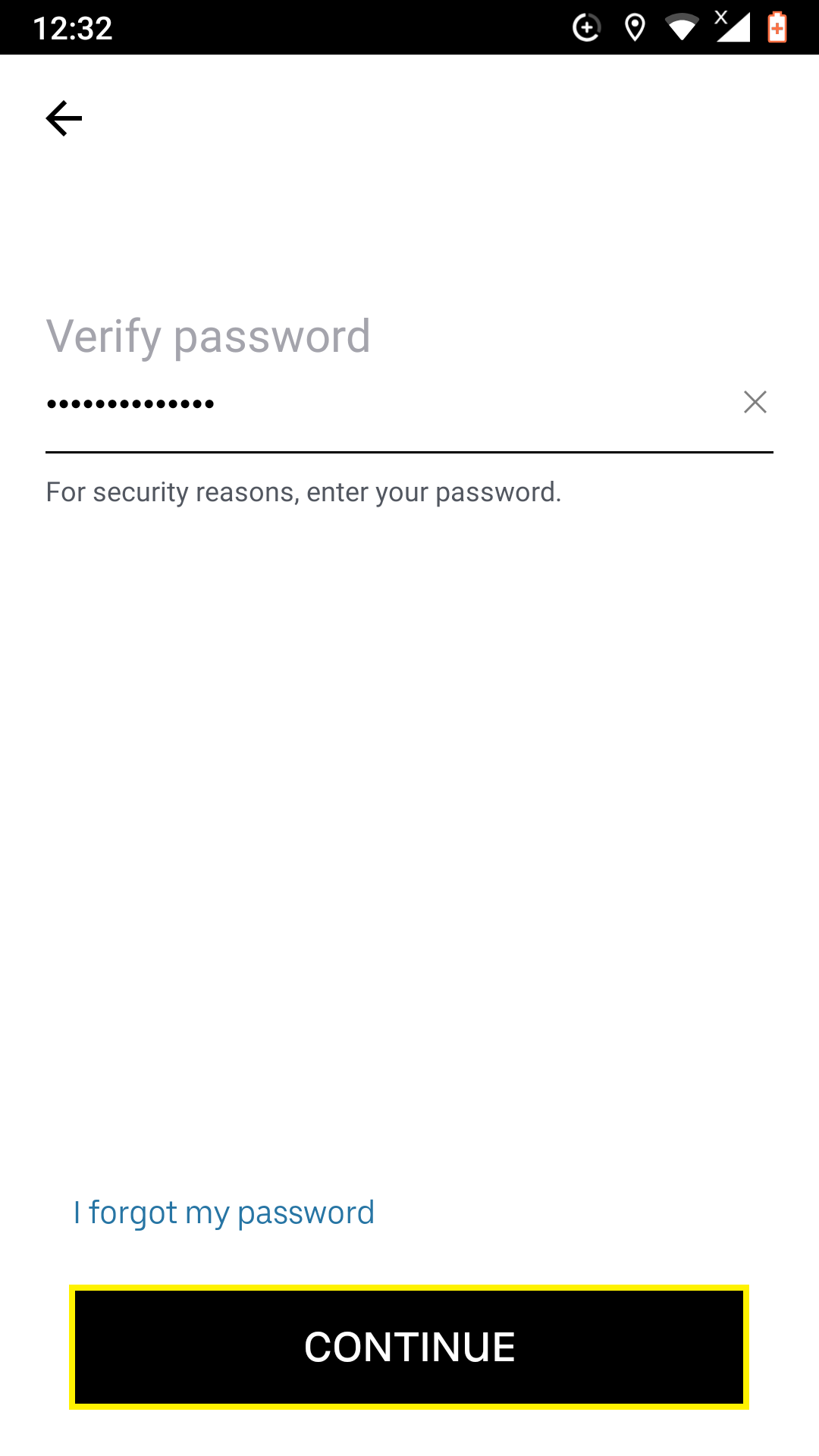
Task: Tap the CONTINUE button
Action: point(409,1348)
